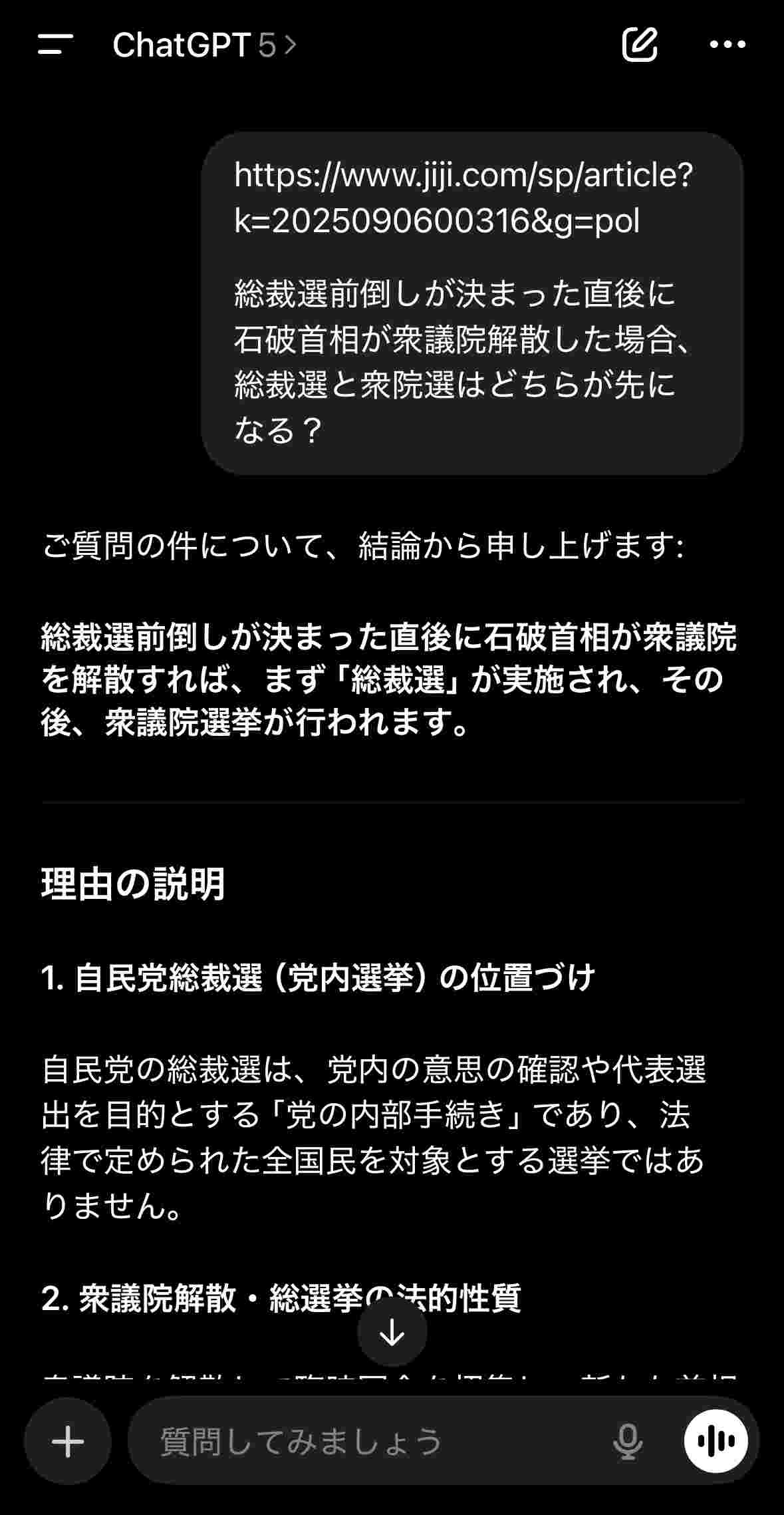Image resolution: width=784 pixels, height=1515 pixels.
Task: Focus the message input field
Action: (372, 1441)
